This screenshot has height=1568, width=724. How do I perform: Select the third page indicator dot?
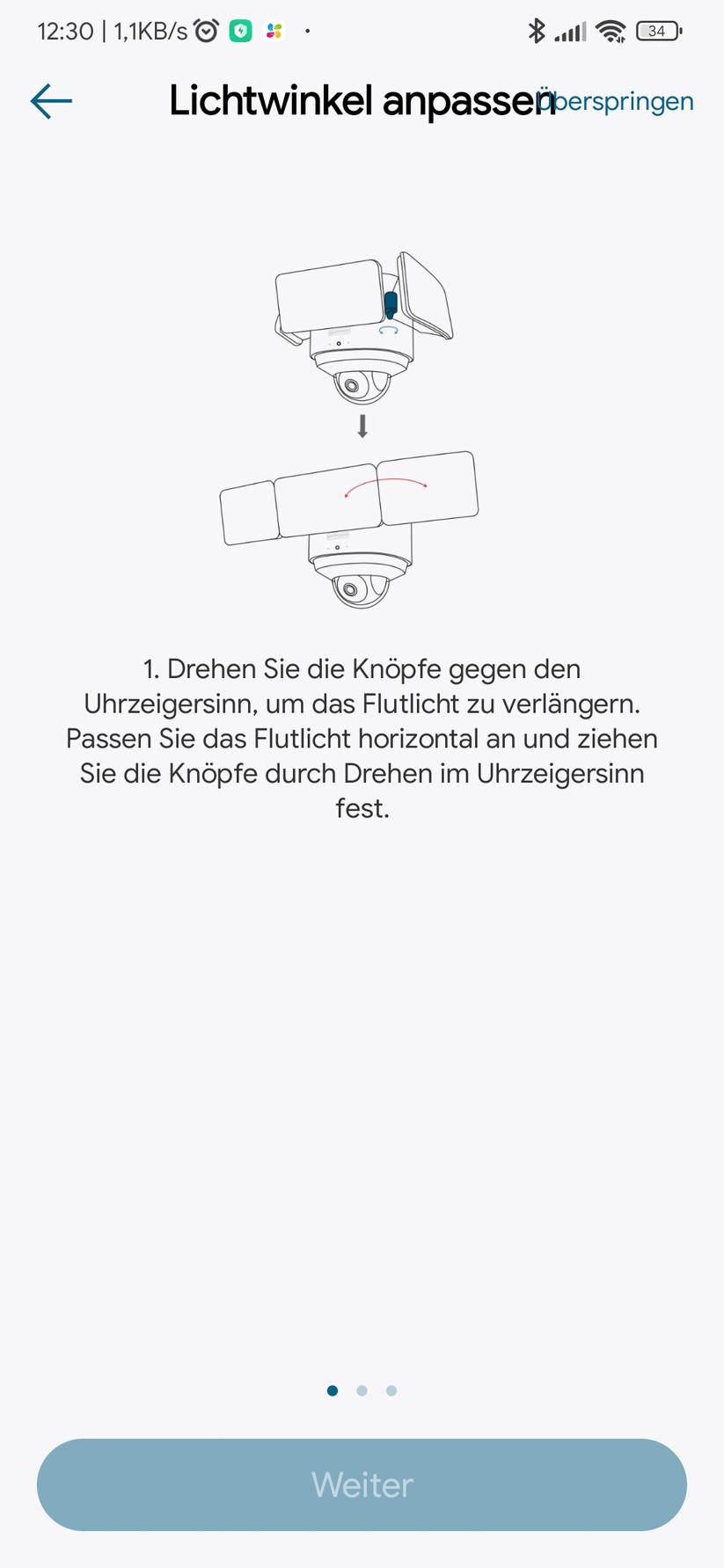point(390,1390)
